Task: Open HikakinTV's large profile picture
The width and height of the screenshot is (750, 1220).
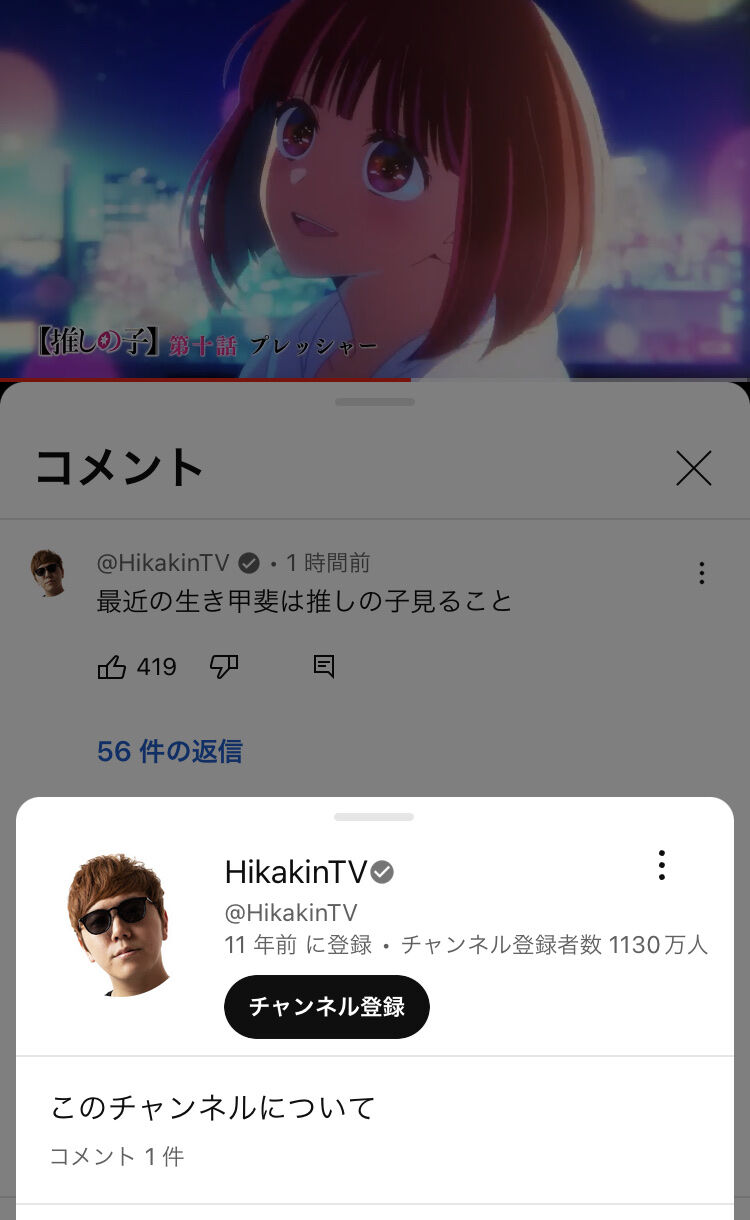Action: (118, 924)
